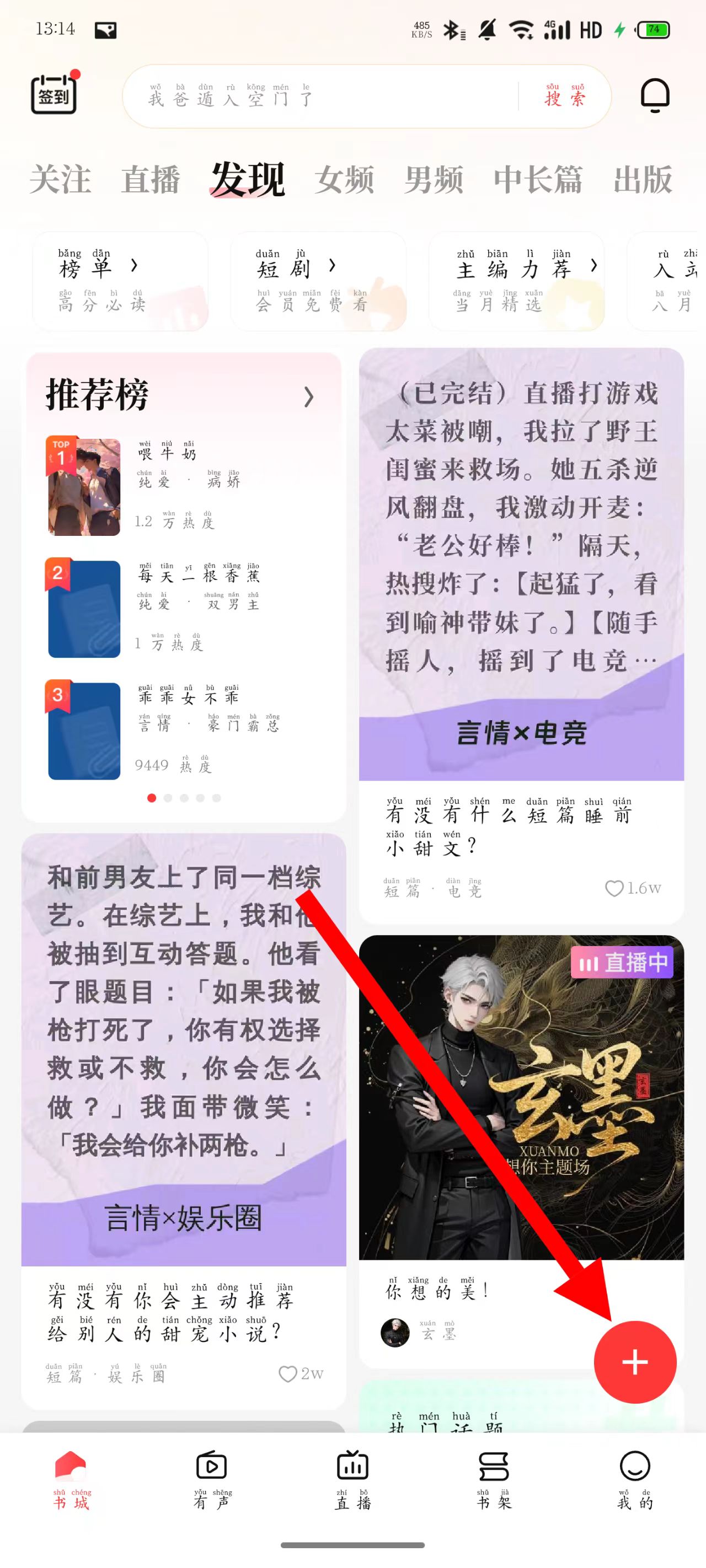Expand the 推荐榜 ranking list

tap(308, 397)
